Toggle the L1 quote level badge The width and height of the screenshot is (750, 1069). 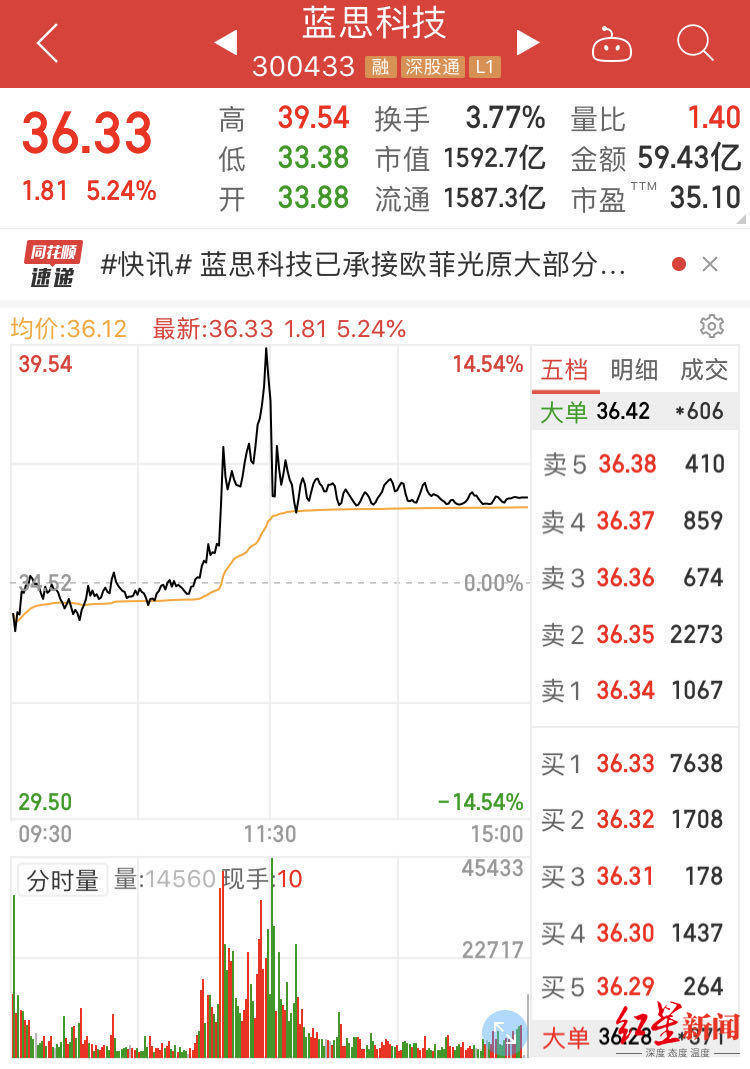(x=485, y=67)
